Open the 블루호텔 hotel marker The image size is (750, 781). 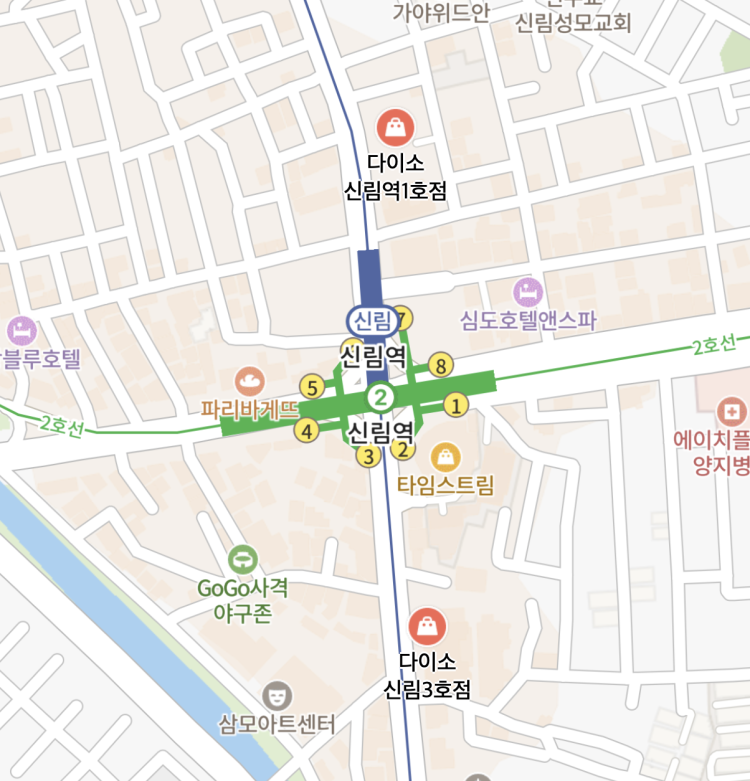(x=20, y=329)
